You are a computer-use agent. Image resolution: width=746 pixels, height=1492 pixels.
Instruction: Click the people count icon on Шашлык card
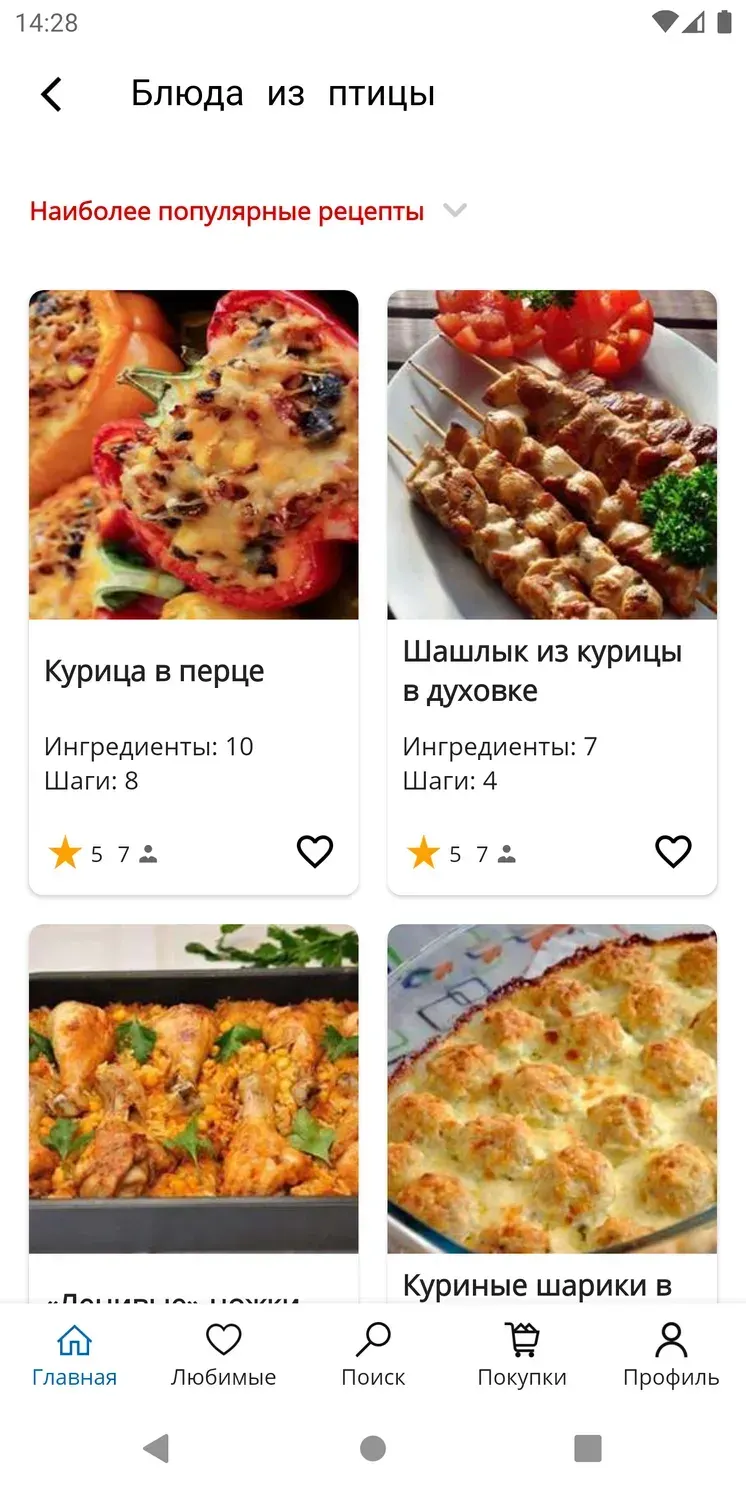(507, 853)
